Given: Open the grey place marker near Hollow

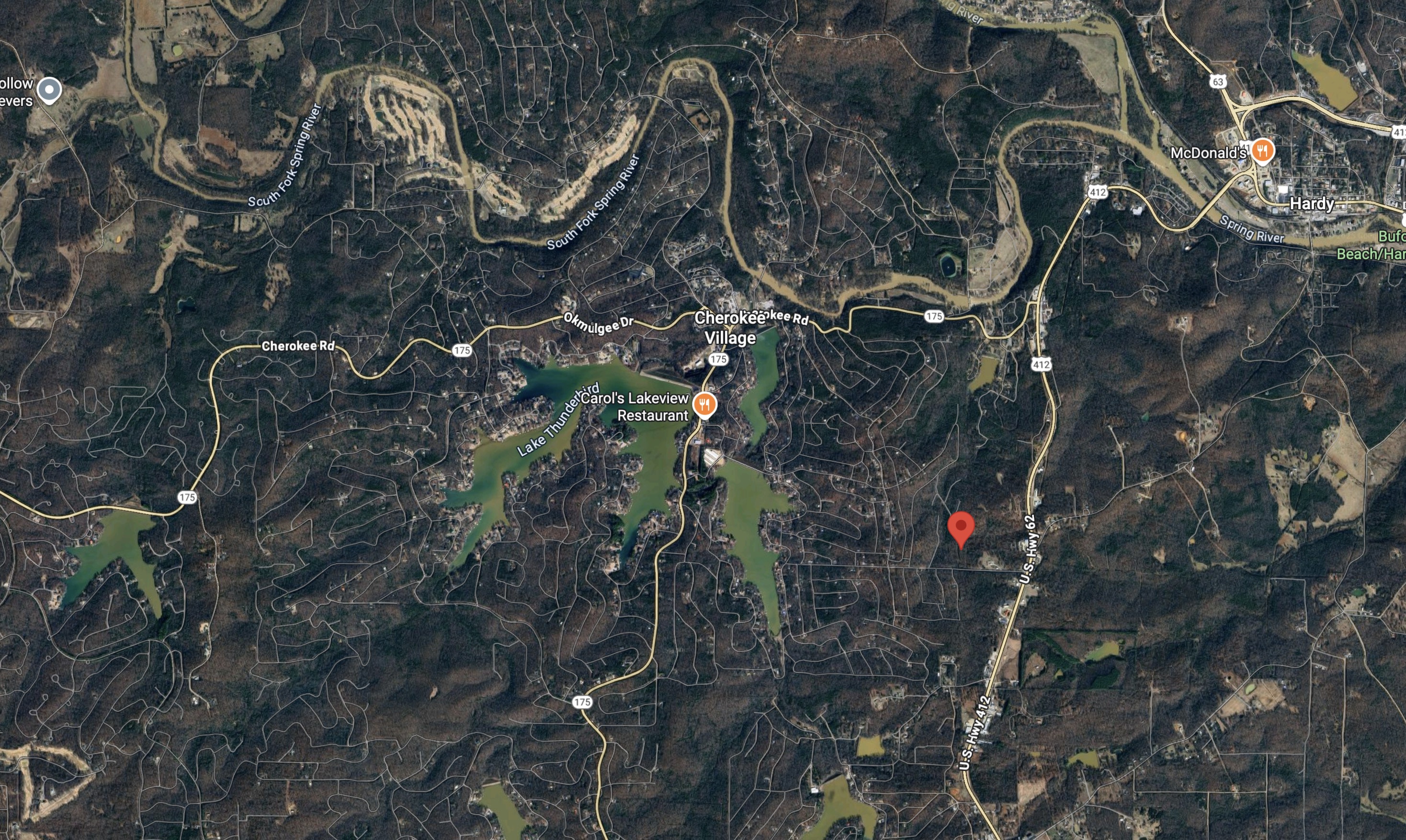Looking at the screenshot, I should (x=49, y=90).
